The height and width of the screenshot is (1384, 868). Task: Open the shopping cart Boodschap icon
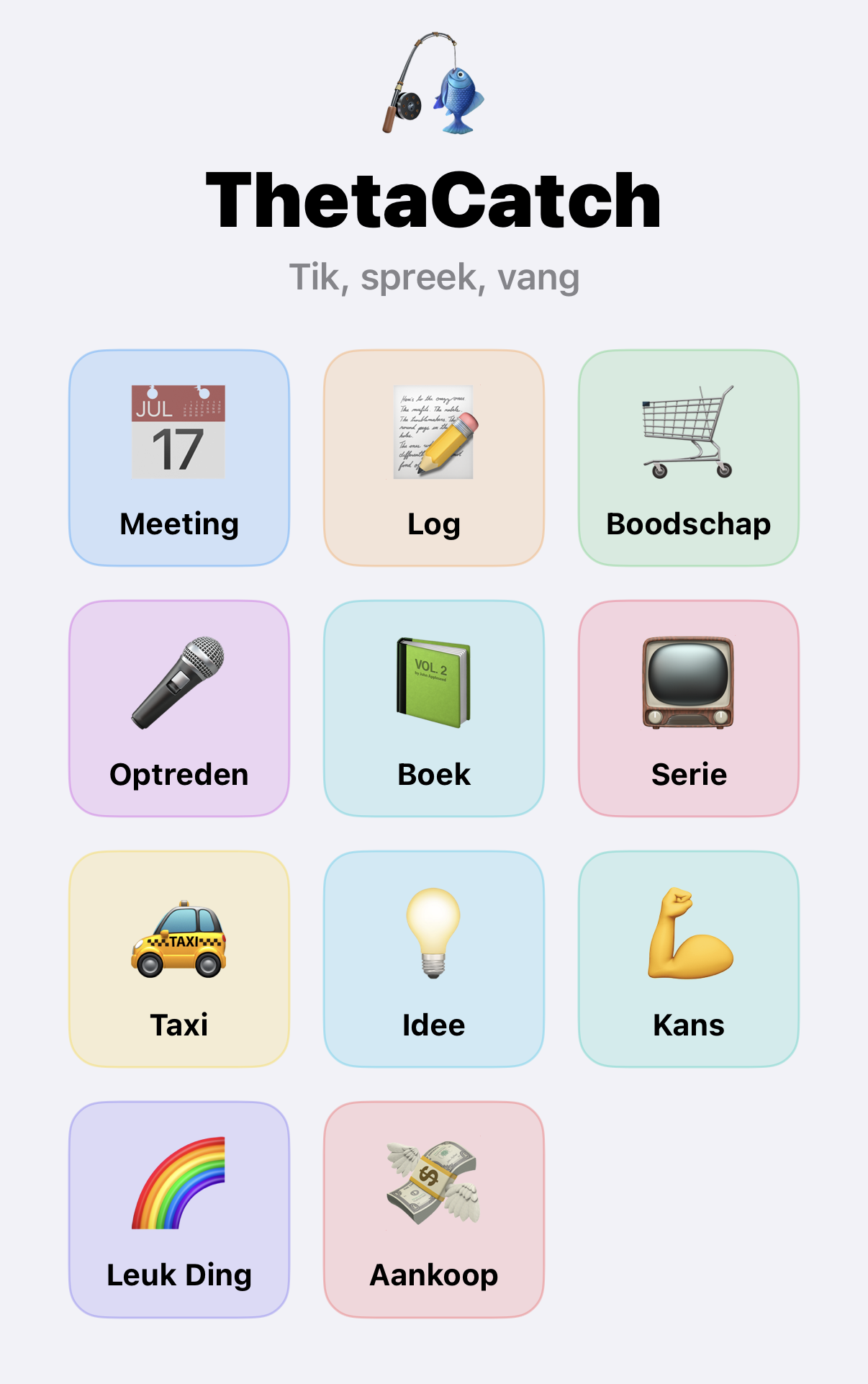(x=687, y=432)
